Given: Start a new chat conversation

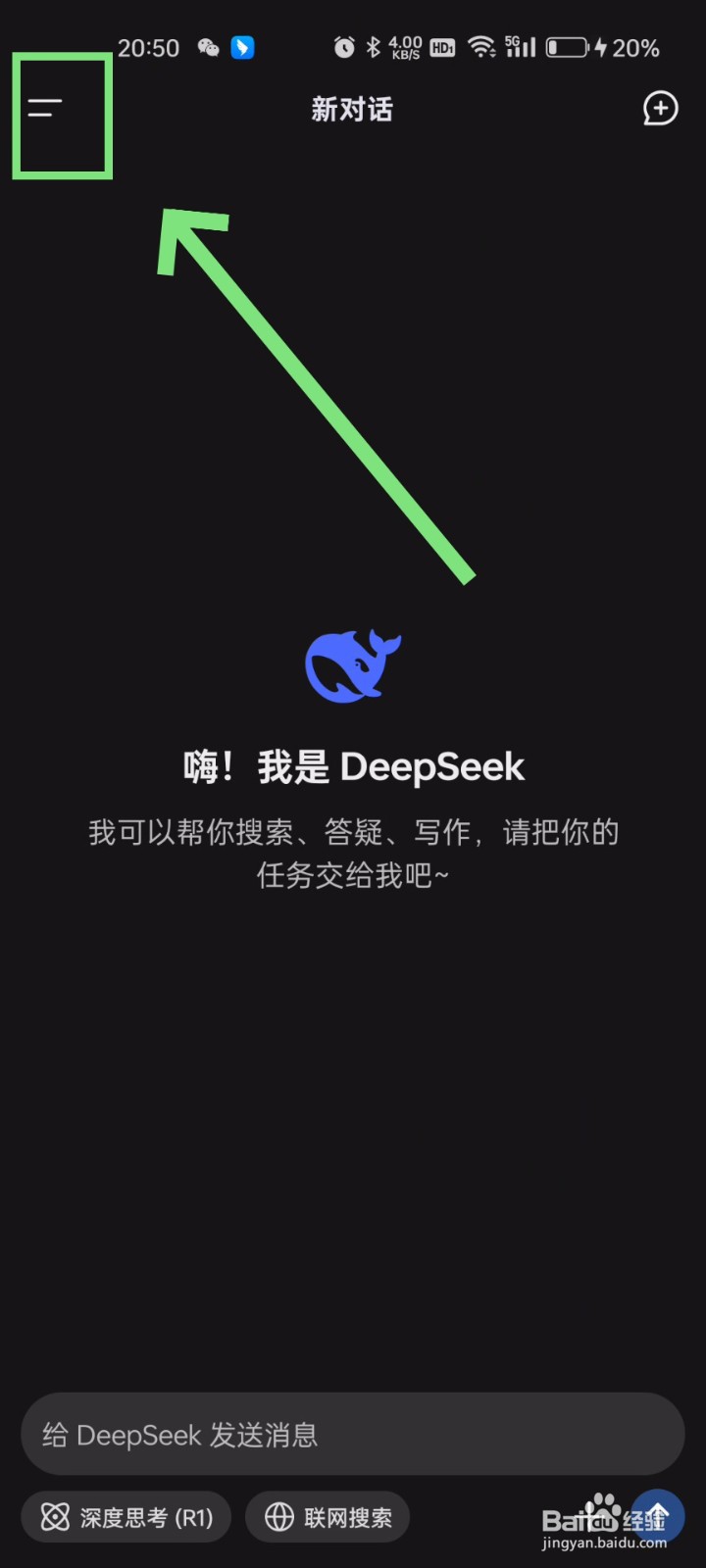Looking at the screenshot, I should click(x=661, y=109).
